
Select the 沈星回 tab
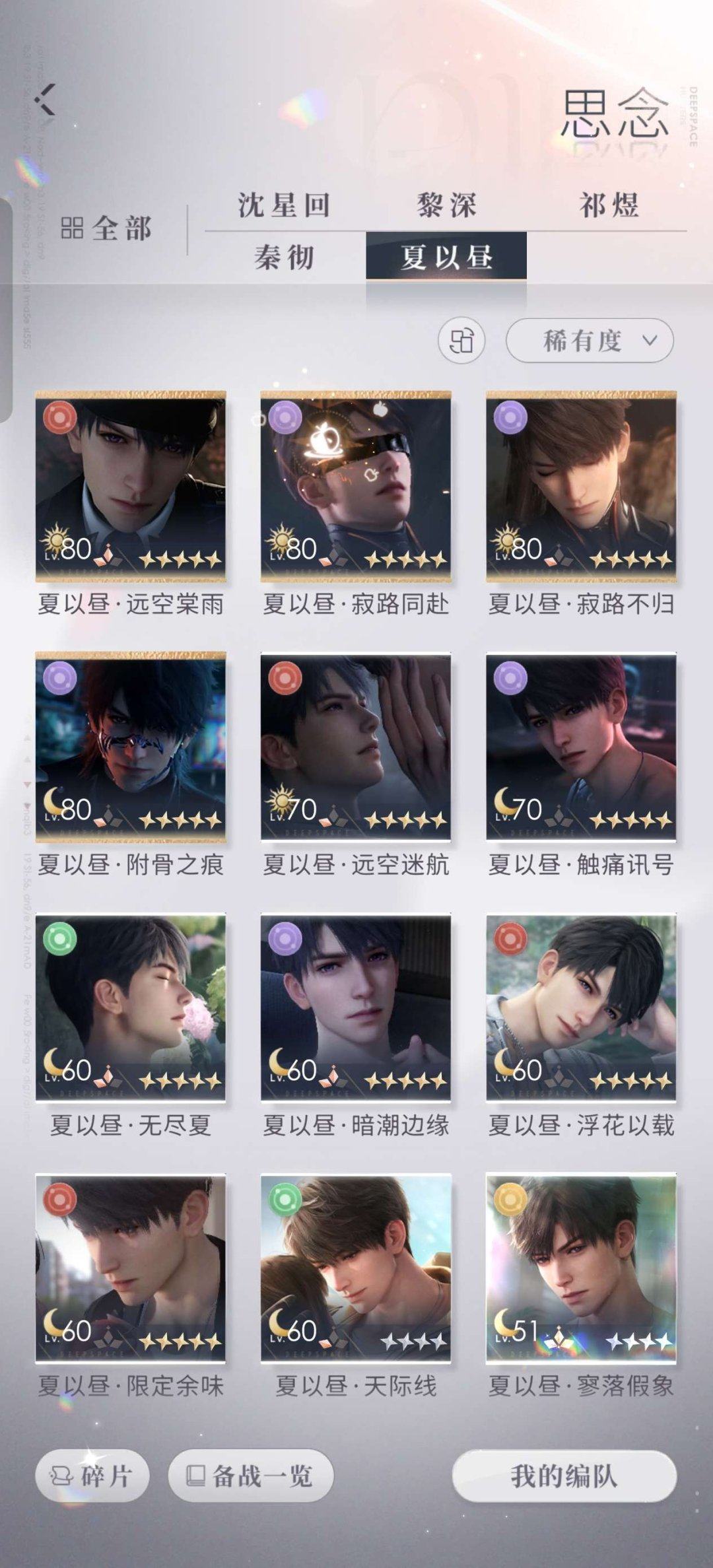[x=285, y=205]
